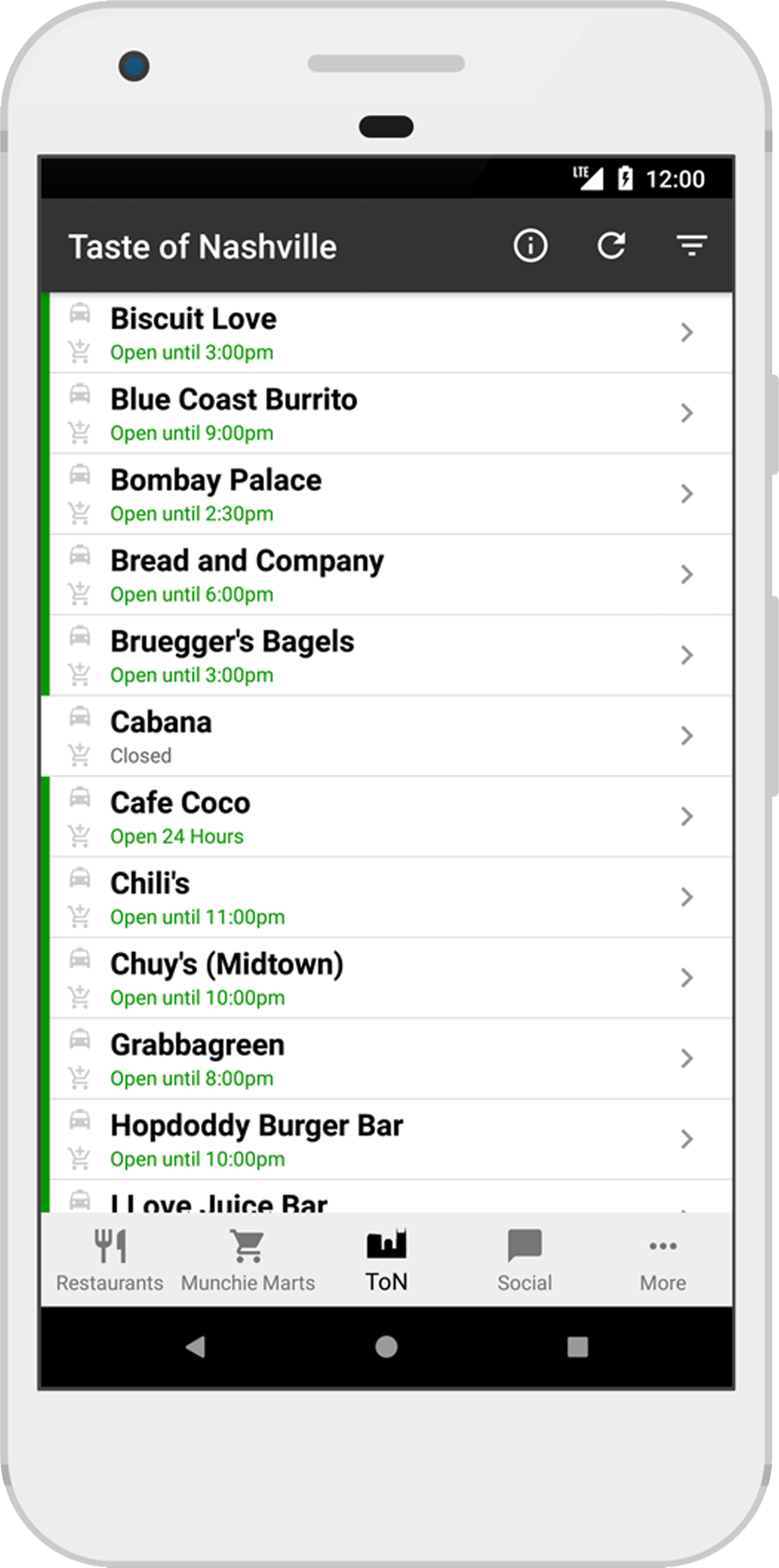Open the filter options icon
The image size is (779, 1568).
tap(692, 246)
